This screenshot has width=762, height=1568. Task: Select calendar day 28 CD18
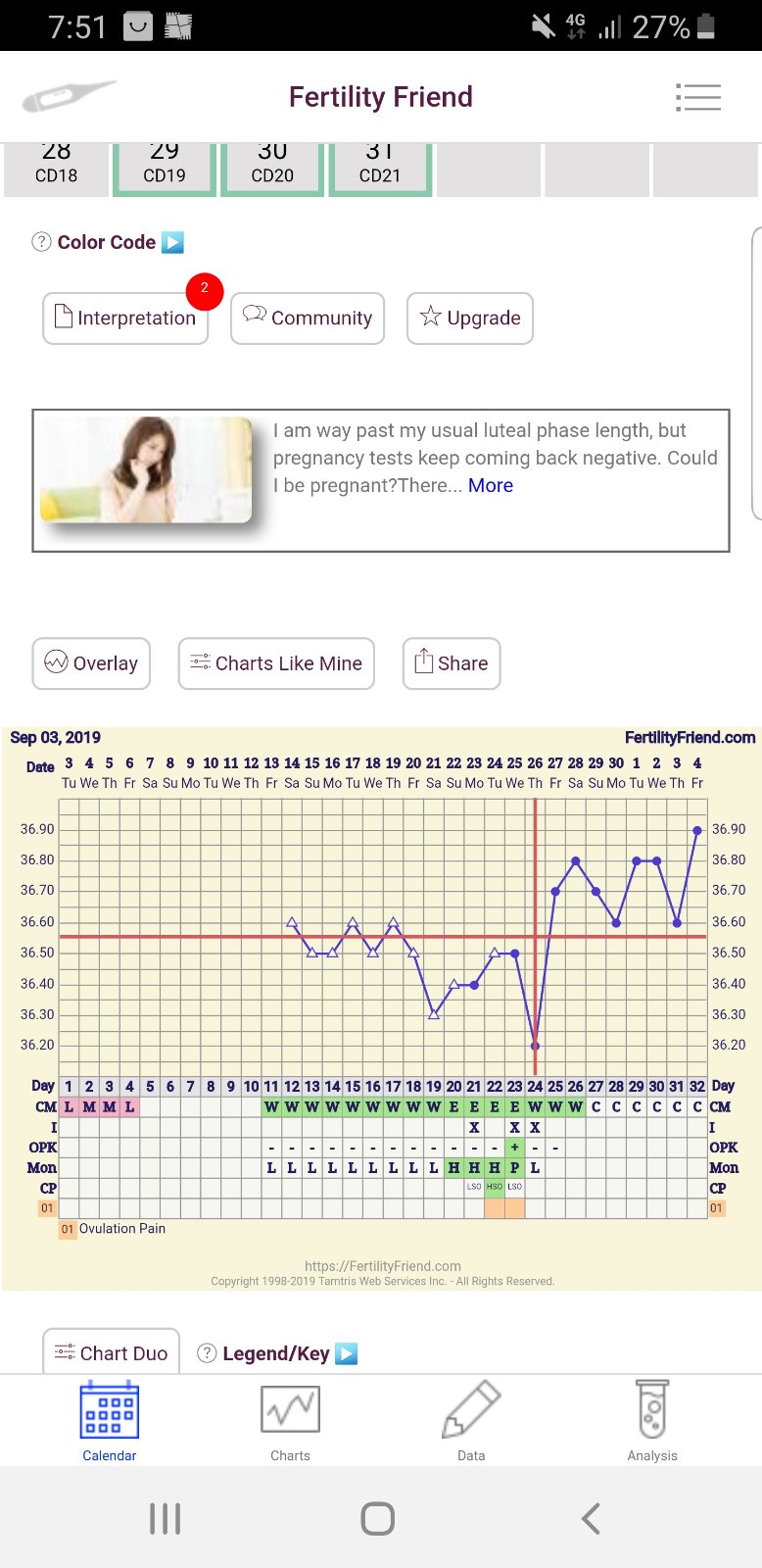tap(56, 165)
